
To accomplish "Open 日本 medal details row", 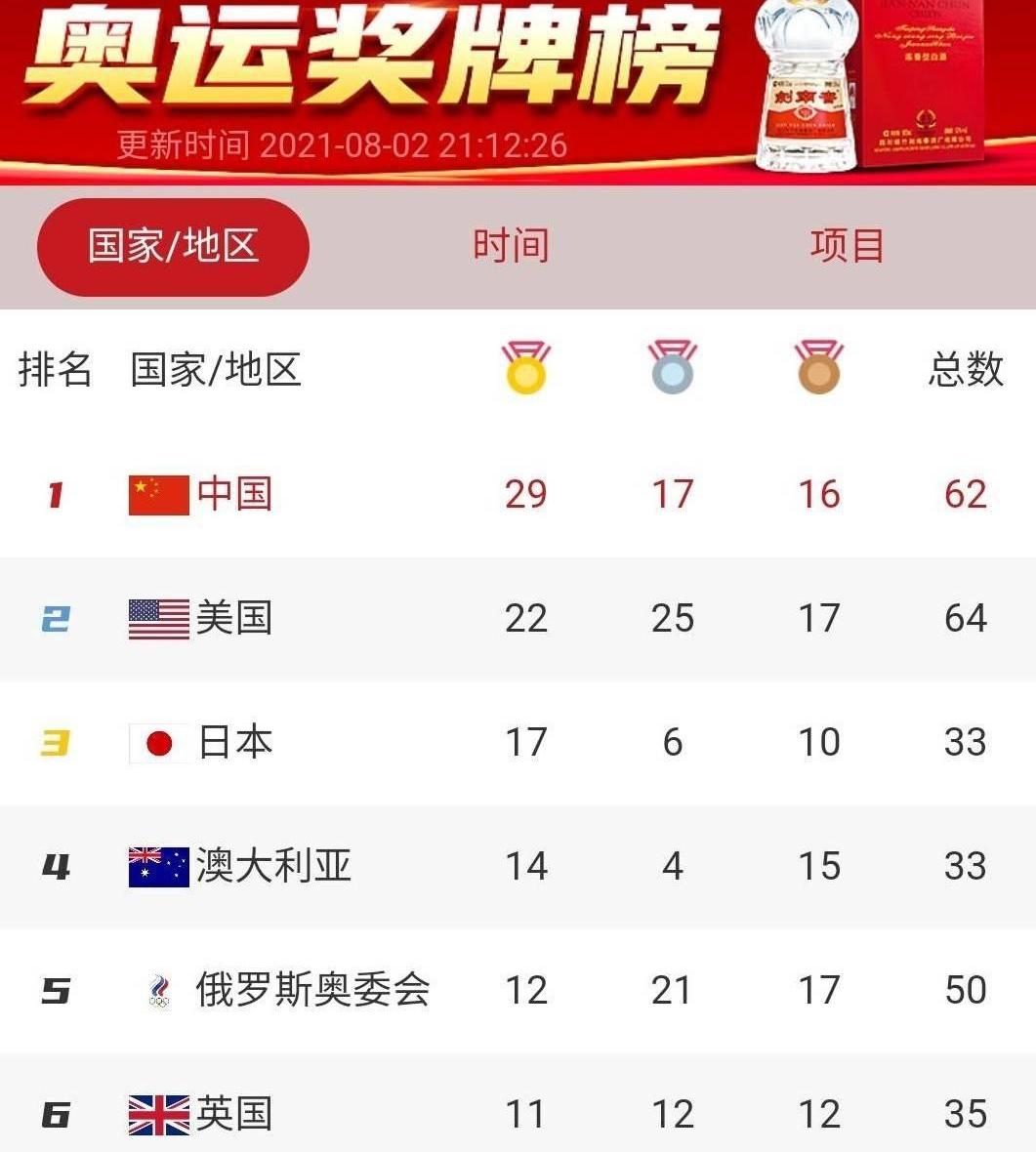I will click(518, 742).
